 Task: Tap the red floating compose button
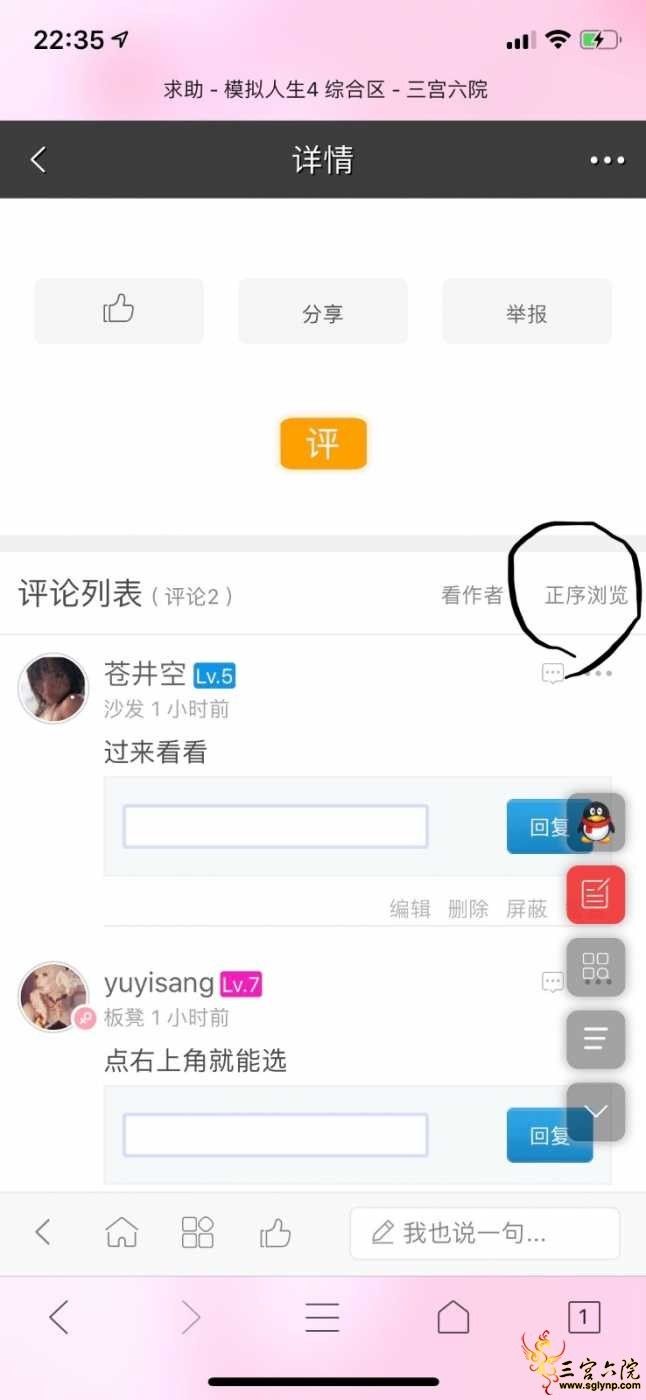[x=596, y=894]
